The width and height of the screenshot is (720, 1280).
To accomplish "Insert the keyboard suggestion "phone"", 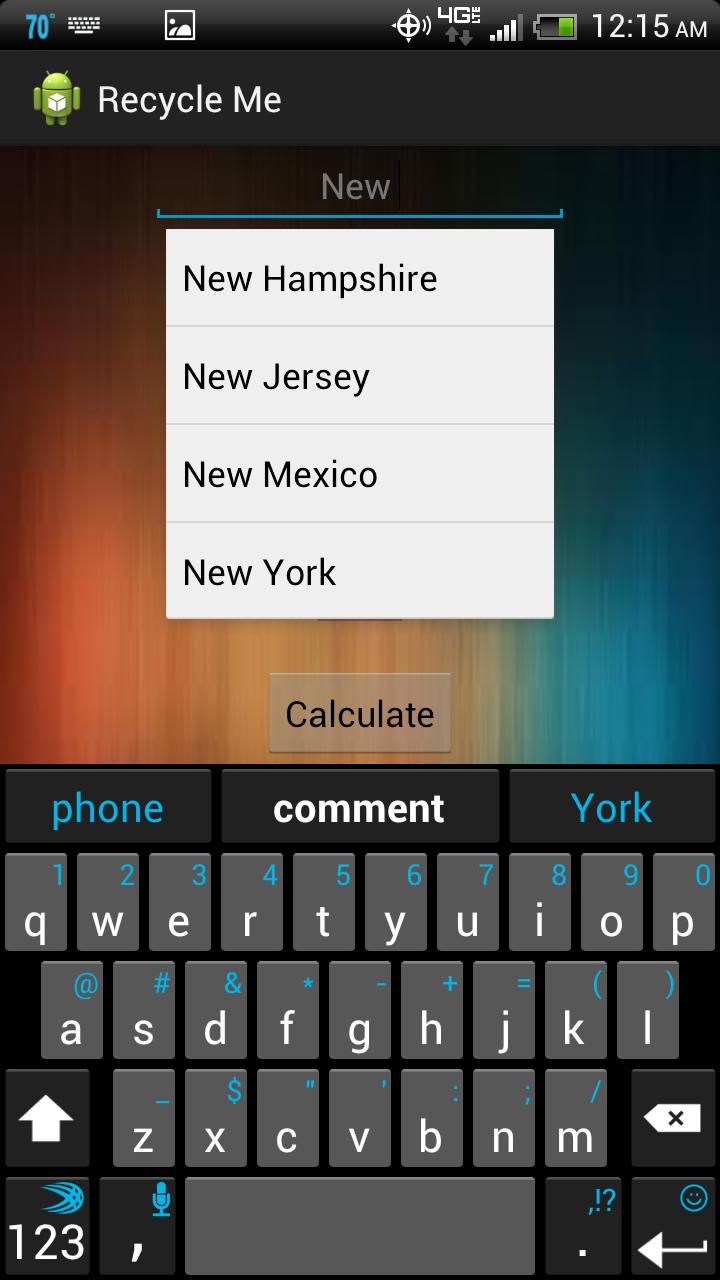I will click(x=108, y=808).
